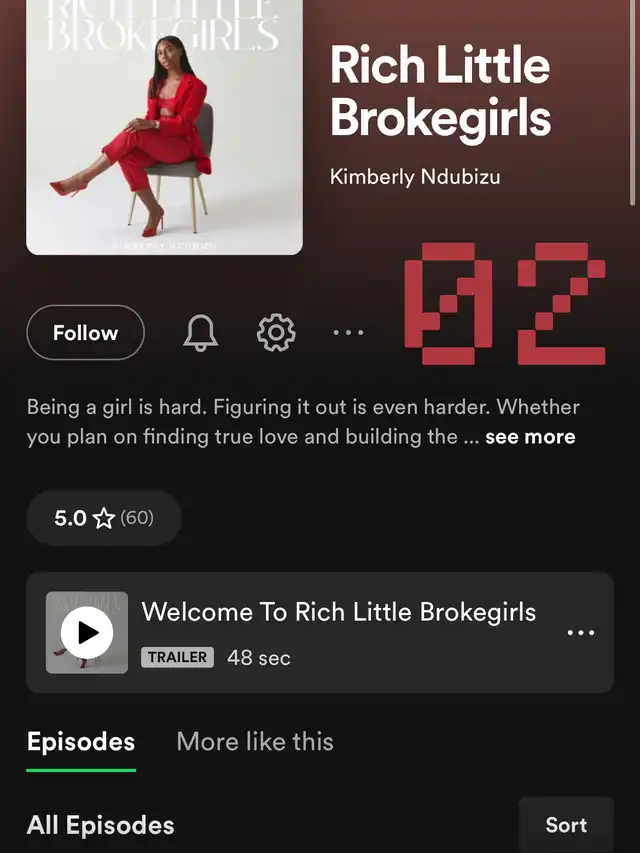Open the podcast overflow menu

pos(348,333)
